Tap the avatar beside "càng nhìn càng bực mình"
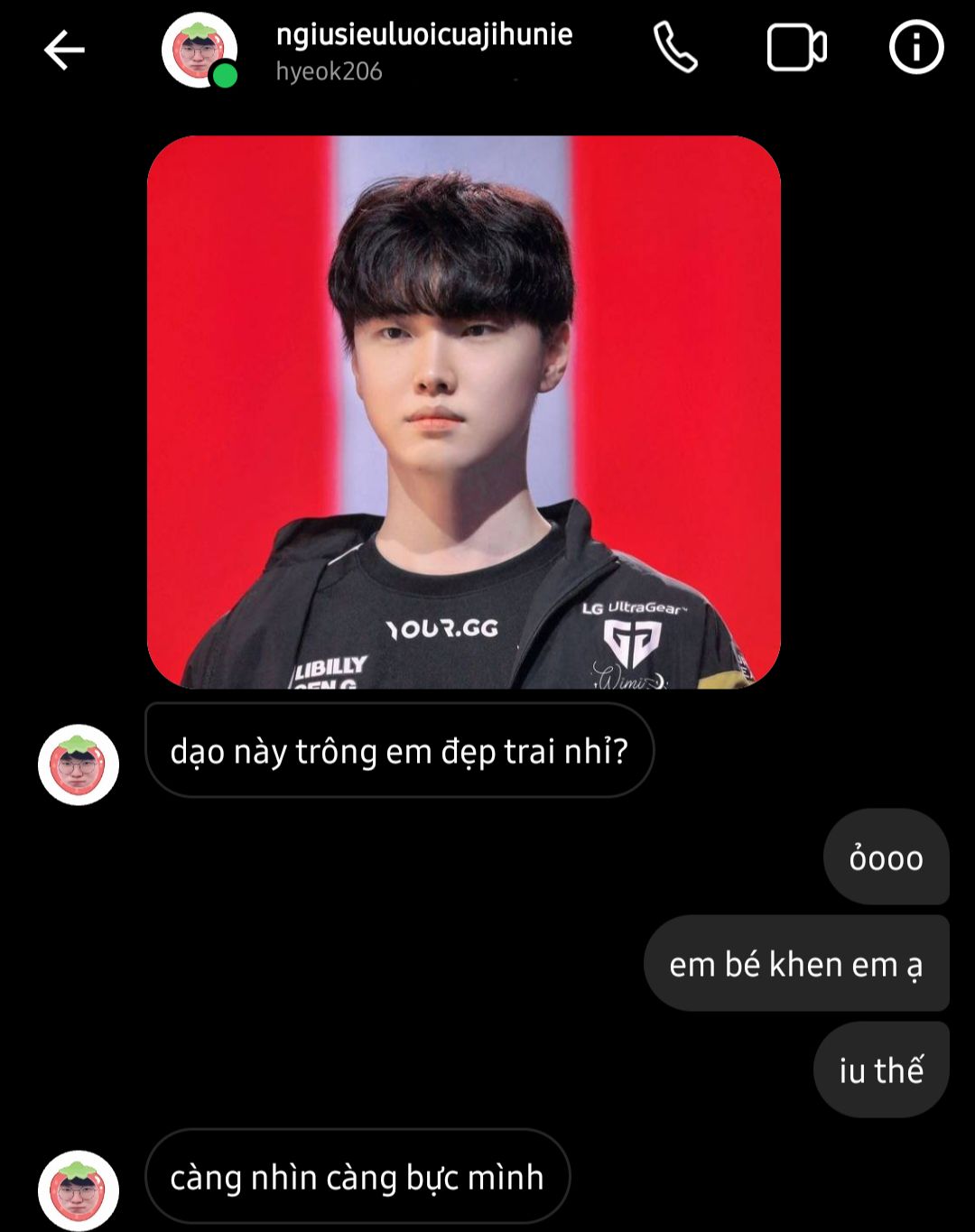975x1232 pixels. (x=79, y=1190)
